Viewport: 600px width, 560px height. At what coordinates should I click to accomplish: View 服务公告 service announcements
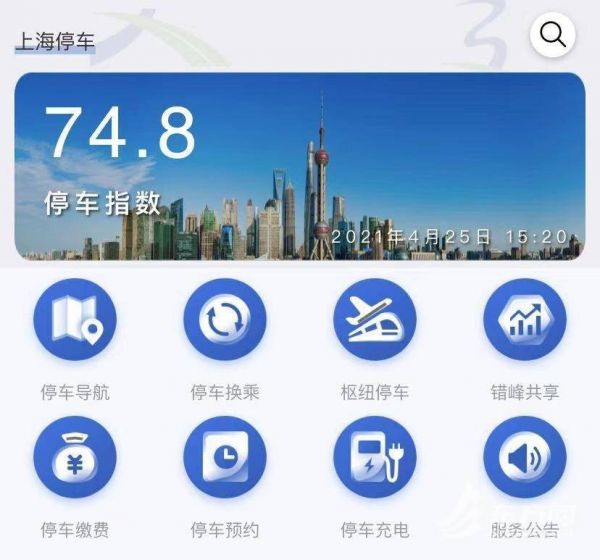point(524,458)
